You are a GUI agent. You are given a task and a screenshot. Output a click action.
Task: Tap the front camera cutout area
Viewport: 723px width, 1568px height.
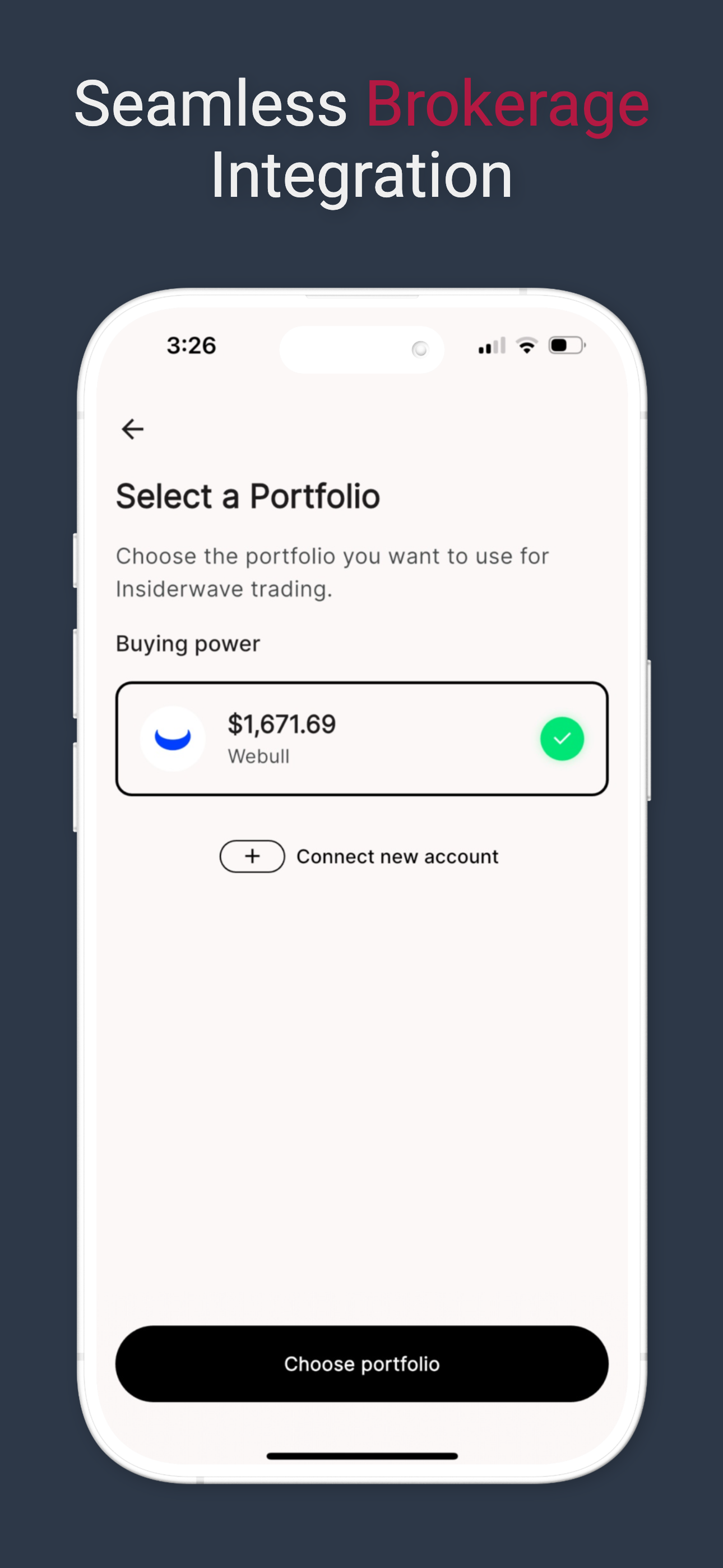point(420,348)
